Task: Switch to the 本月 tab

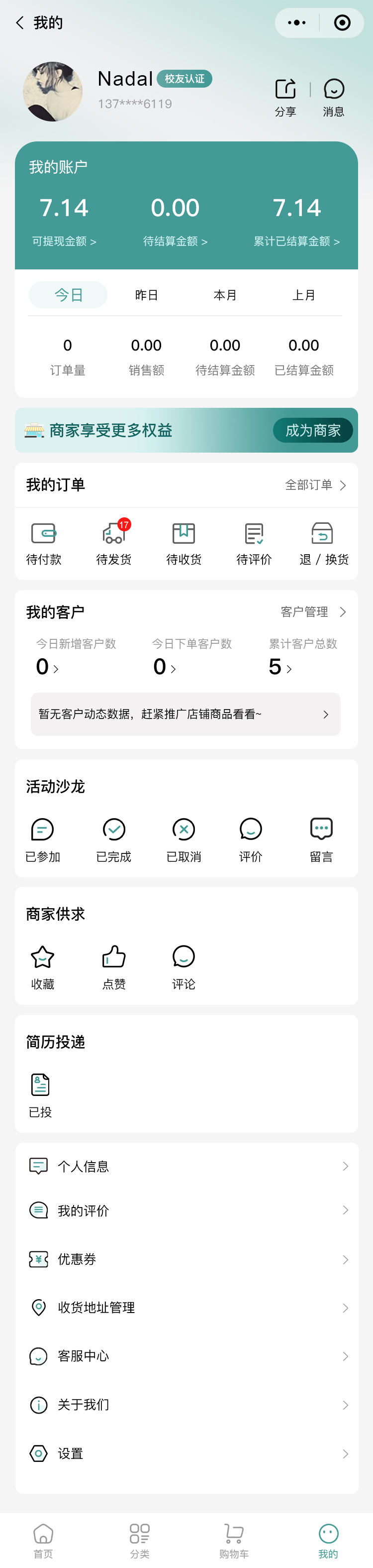Action: coord(225,295)
